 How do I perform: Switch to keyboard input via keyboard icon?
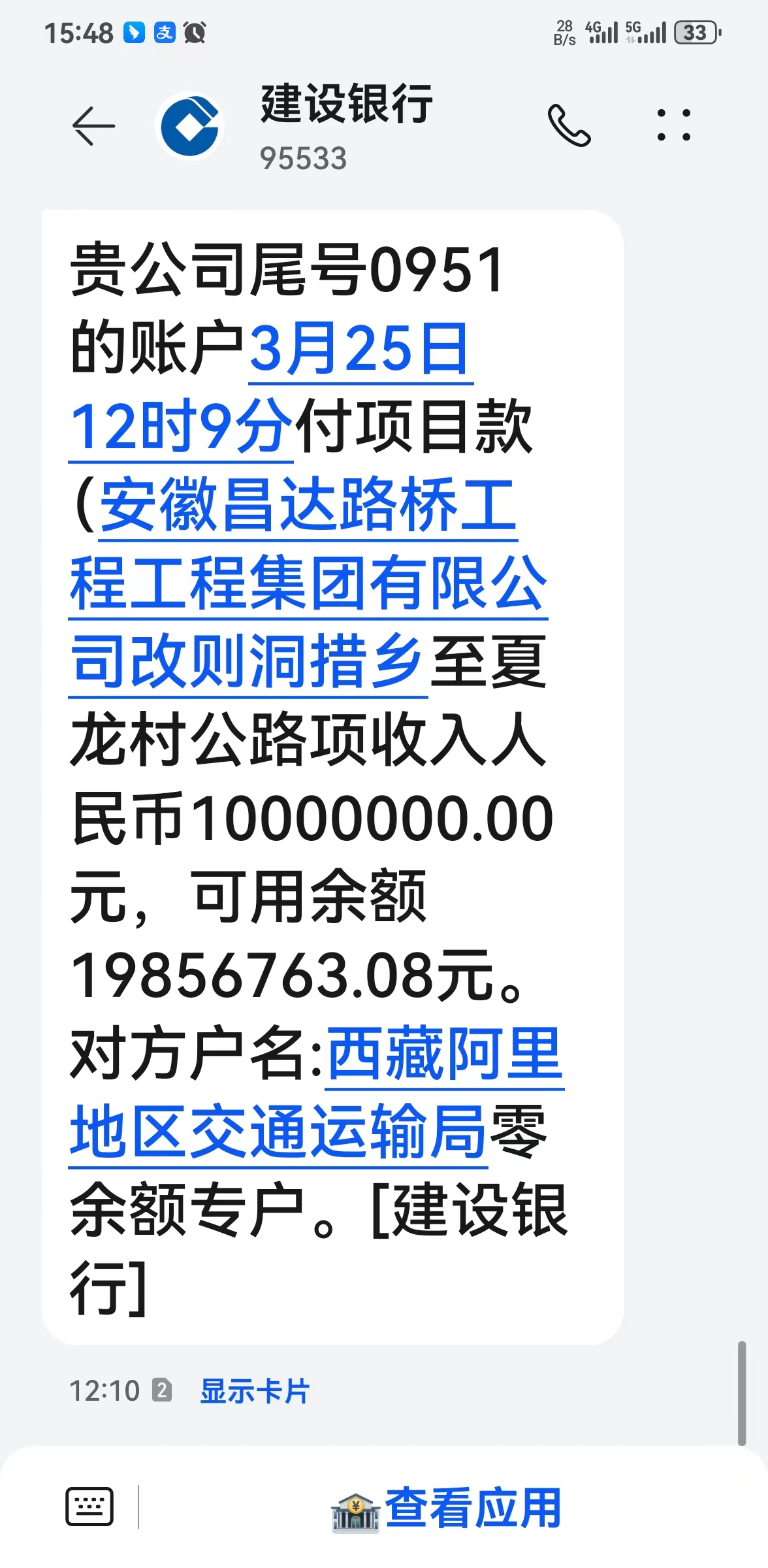[89, 1507]
